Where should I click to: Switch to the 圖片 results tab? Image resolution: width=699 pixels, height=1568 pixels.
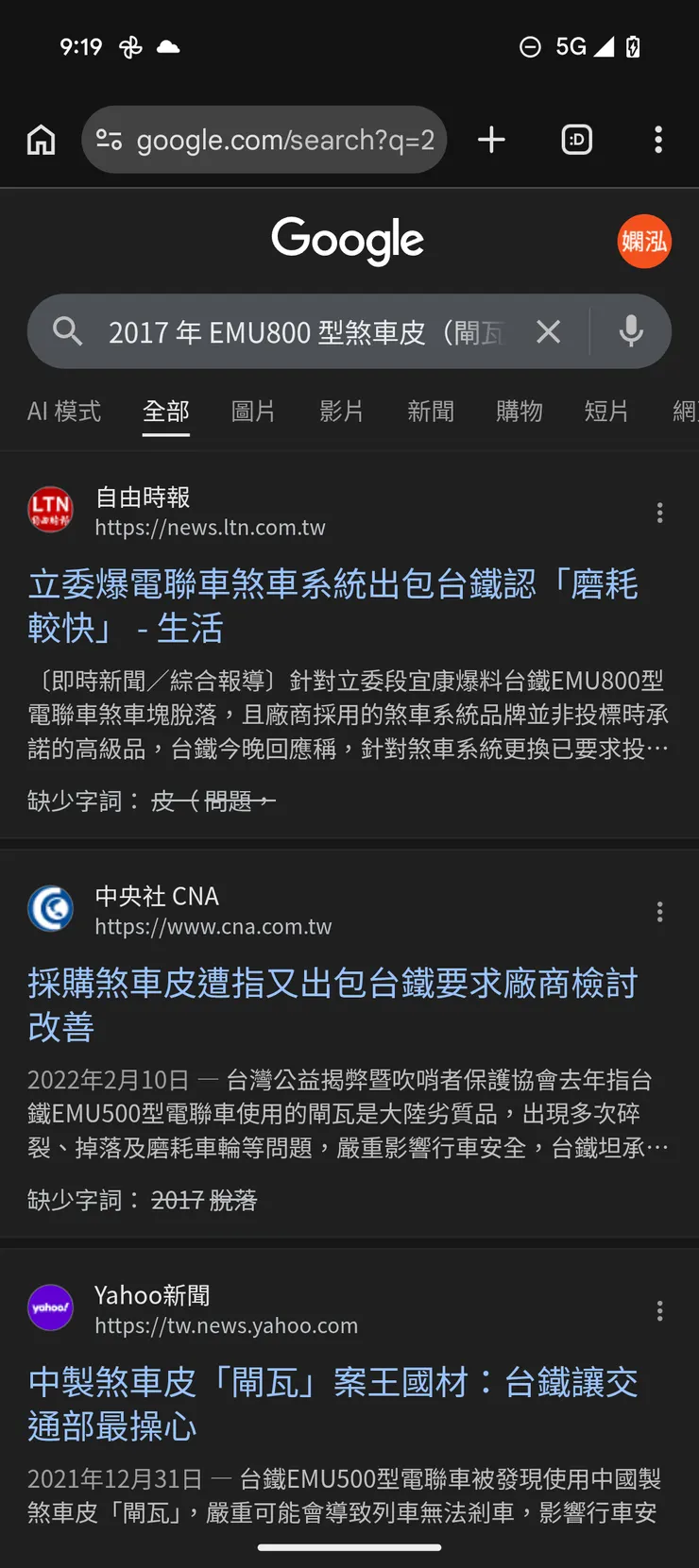[x=252, y=412]
